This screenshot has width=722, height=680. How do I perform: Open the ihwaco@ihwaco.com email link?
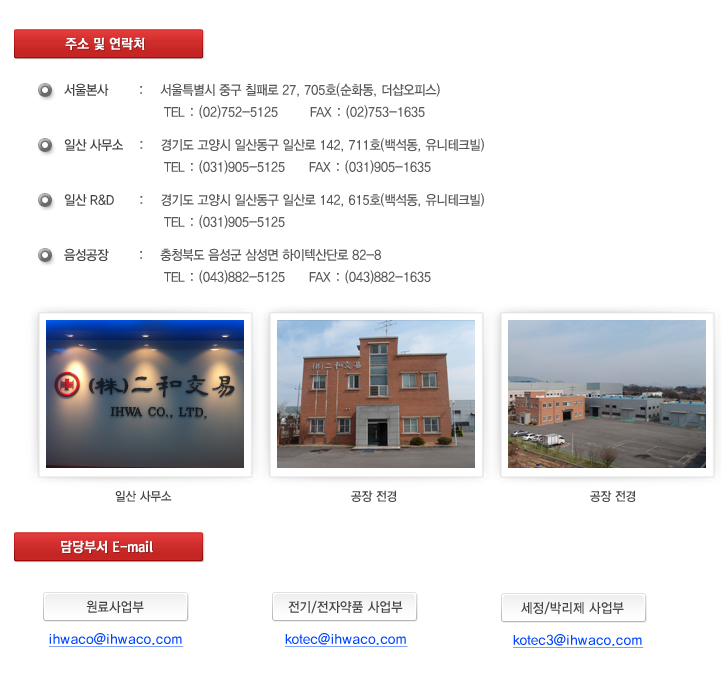tap(115, 639)
